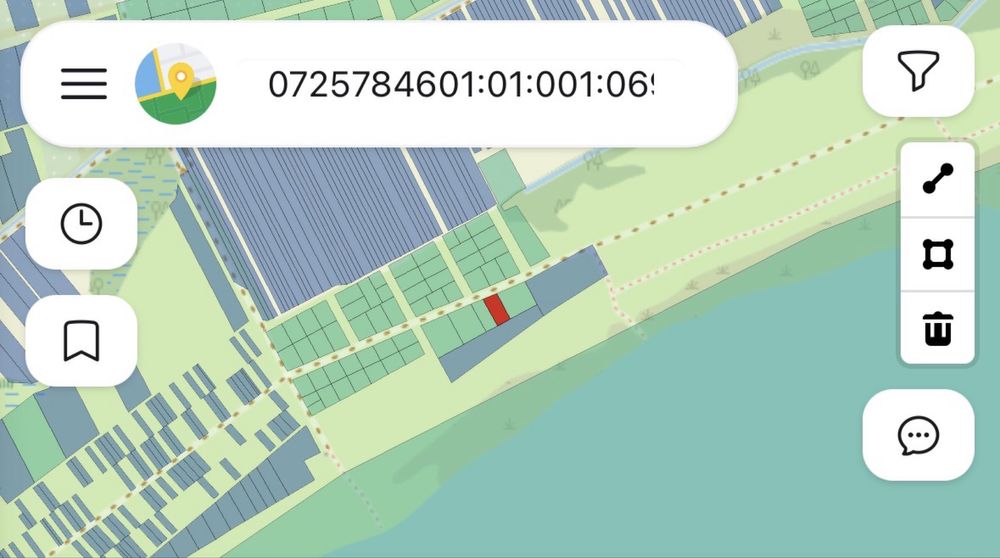Tap the map layer icon

(x=176, y=84)
